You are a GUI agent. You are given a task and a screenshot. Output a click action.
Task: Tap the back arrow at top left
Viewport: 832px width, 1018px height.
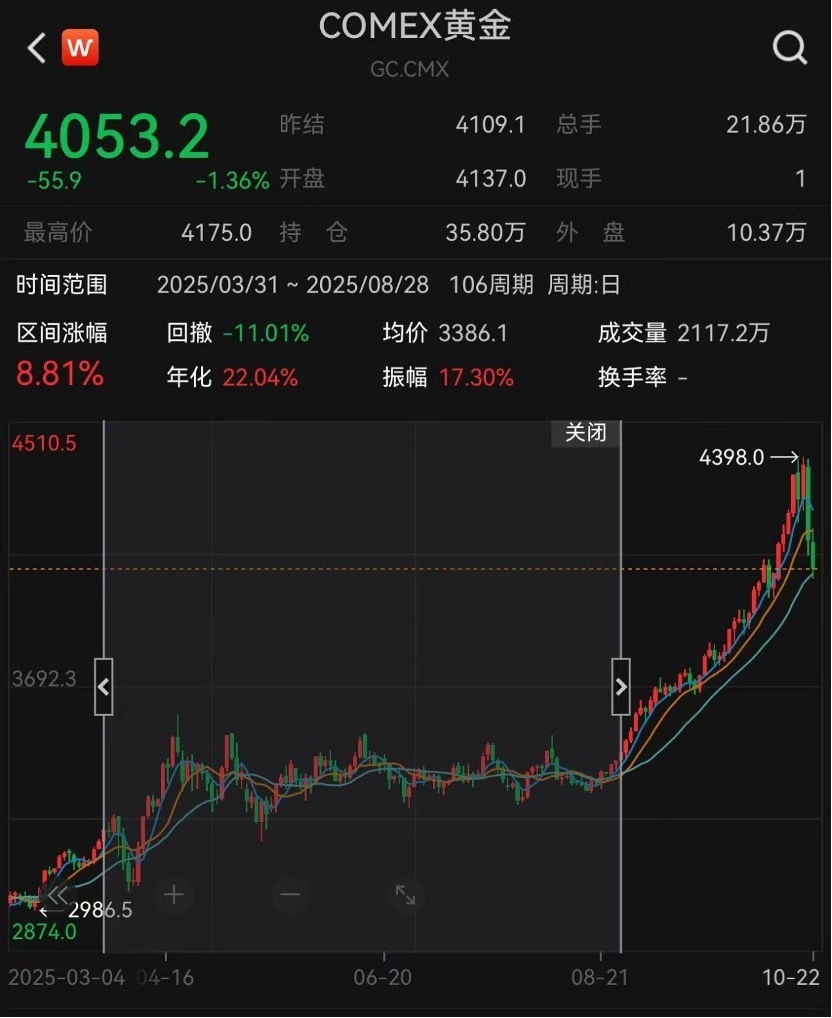point(35,46)
